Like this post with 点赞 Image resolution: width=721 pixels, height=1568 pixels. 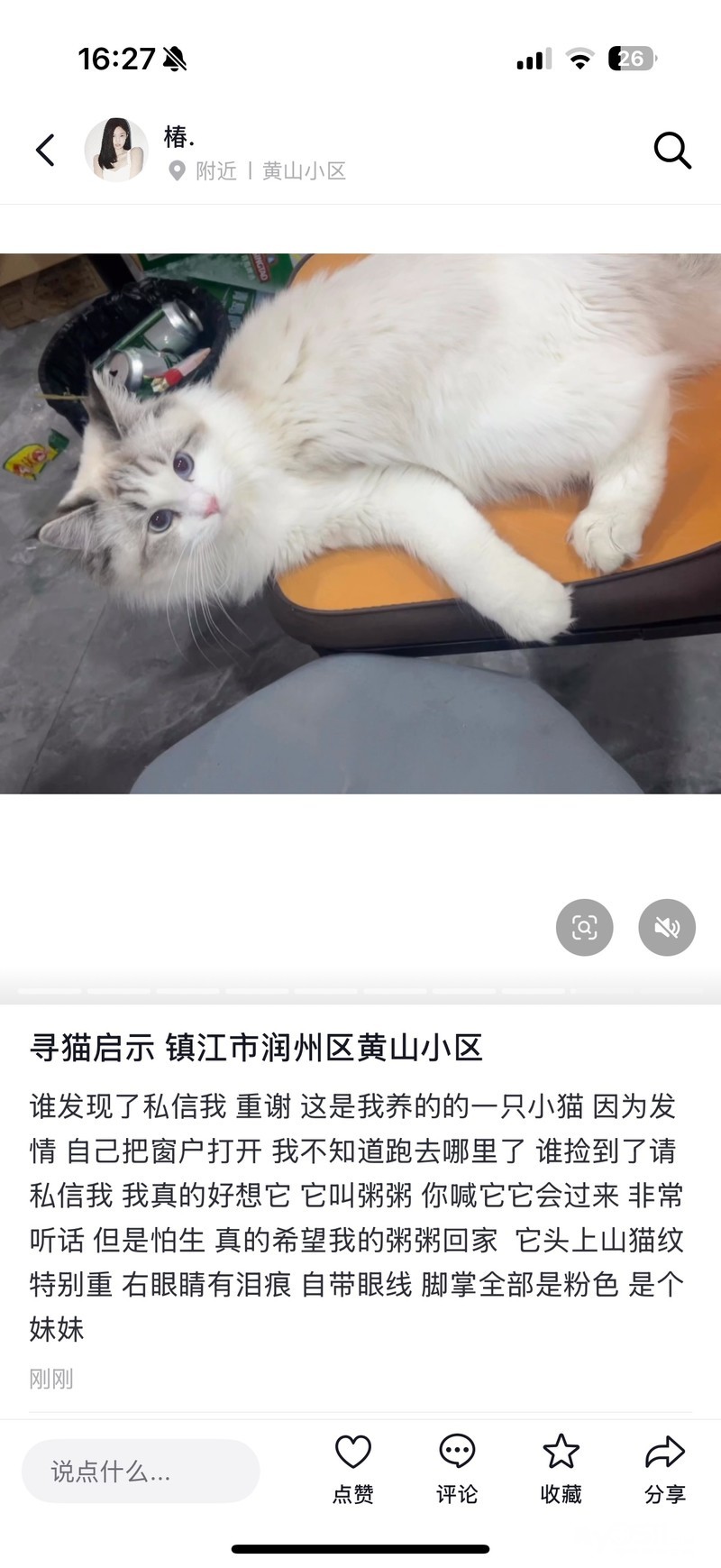click(x=353, y=1470)
